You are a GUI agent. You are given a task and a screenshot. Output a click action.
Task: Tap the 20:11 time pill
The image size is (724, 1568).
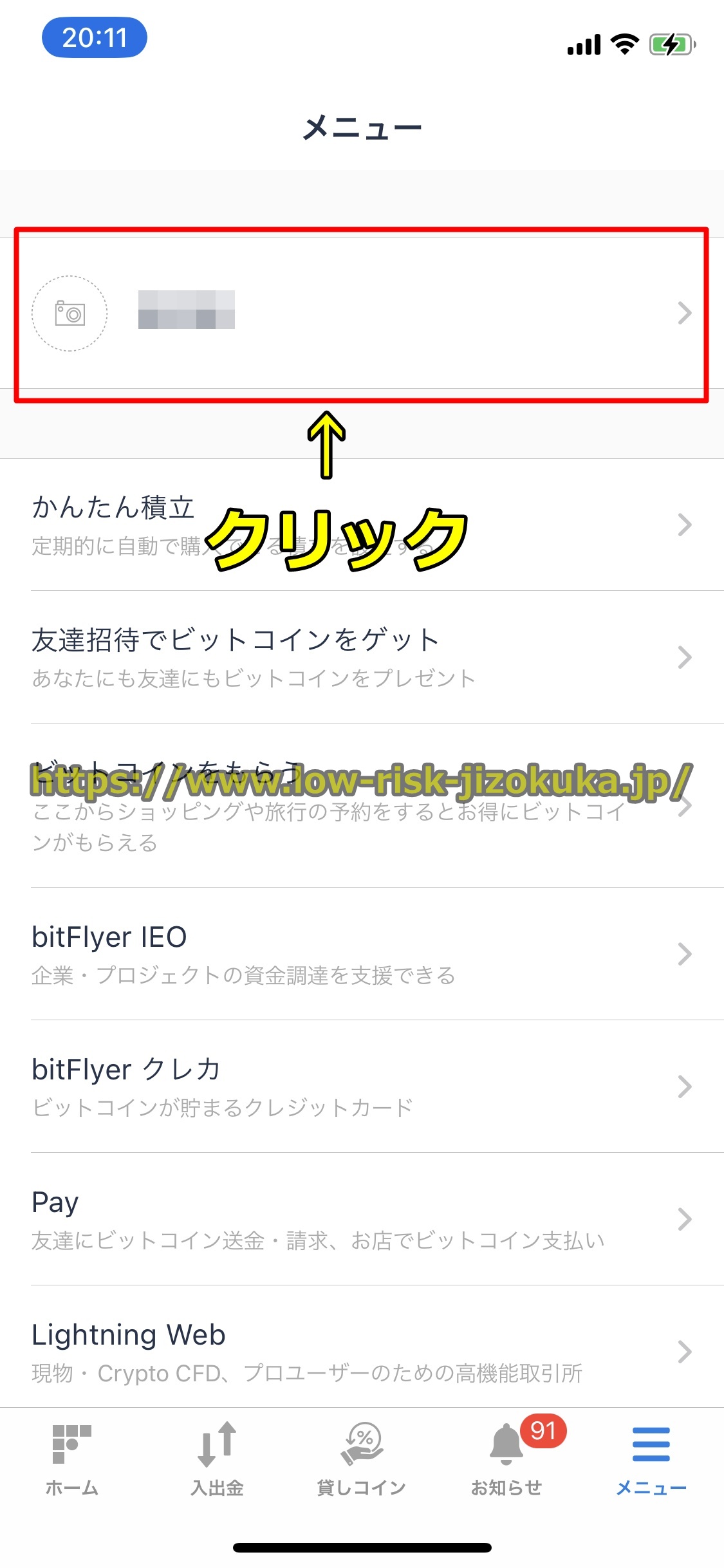click(94, 39)
